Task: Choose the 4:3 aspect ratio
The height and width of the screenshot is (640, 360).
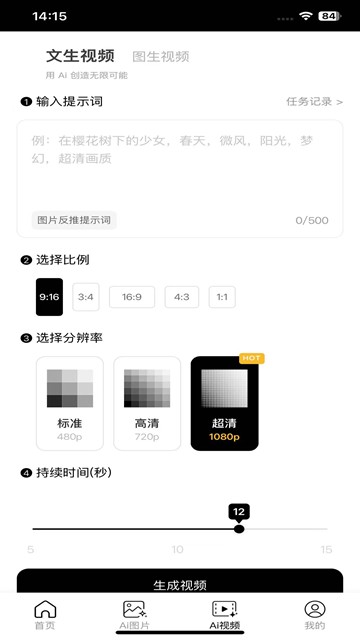Action: pos(182,297)
